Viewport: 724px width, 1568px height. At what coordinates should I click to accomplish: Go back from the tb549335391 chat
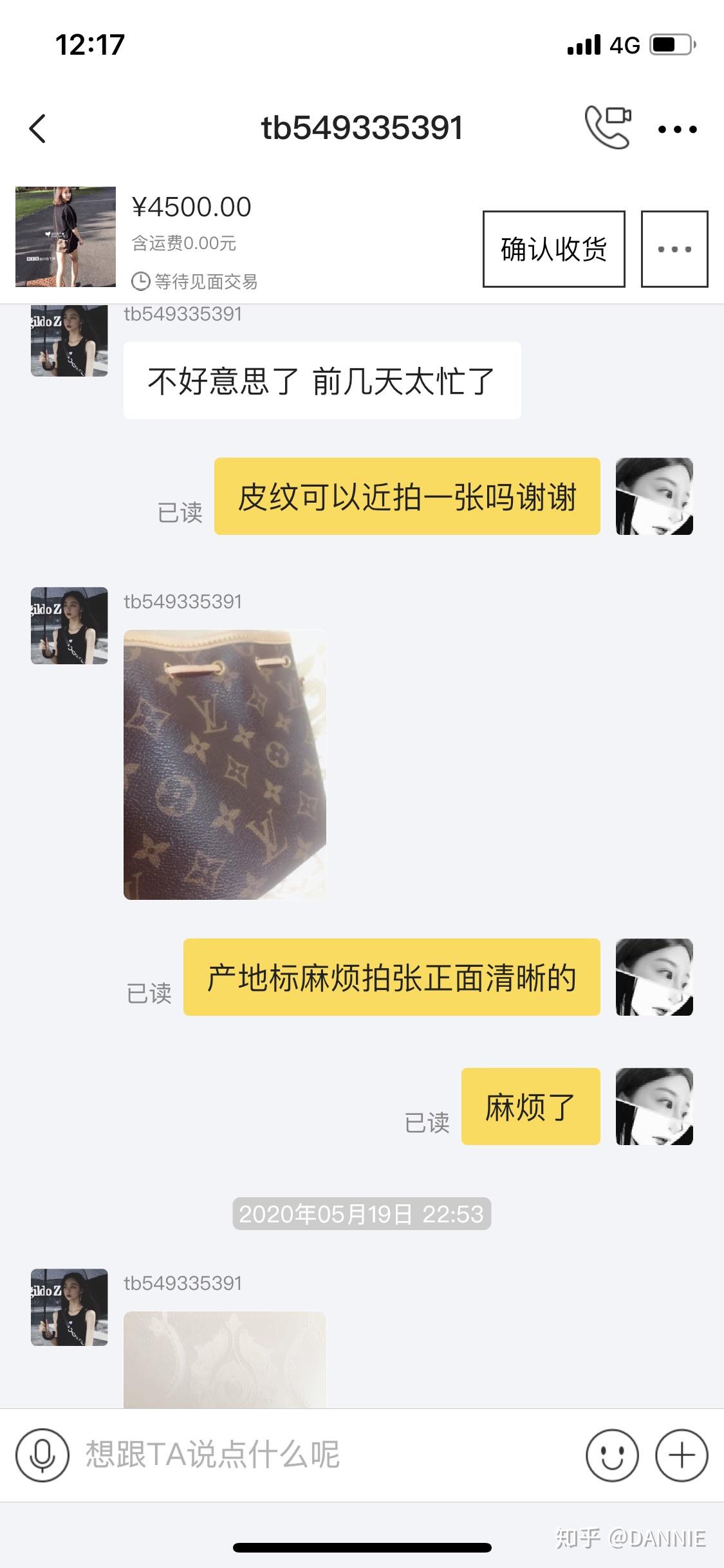(x=38, y=128)
